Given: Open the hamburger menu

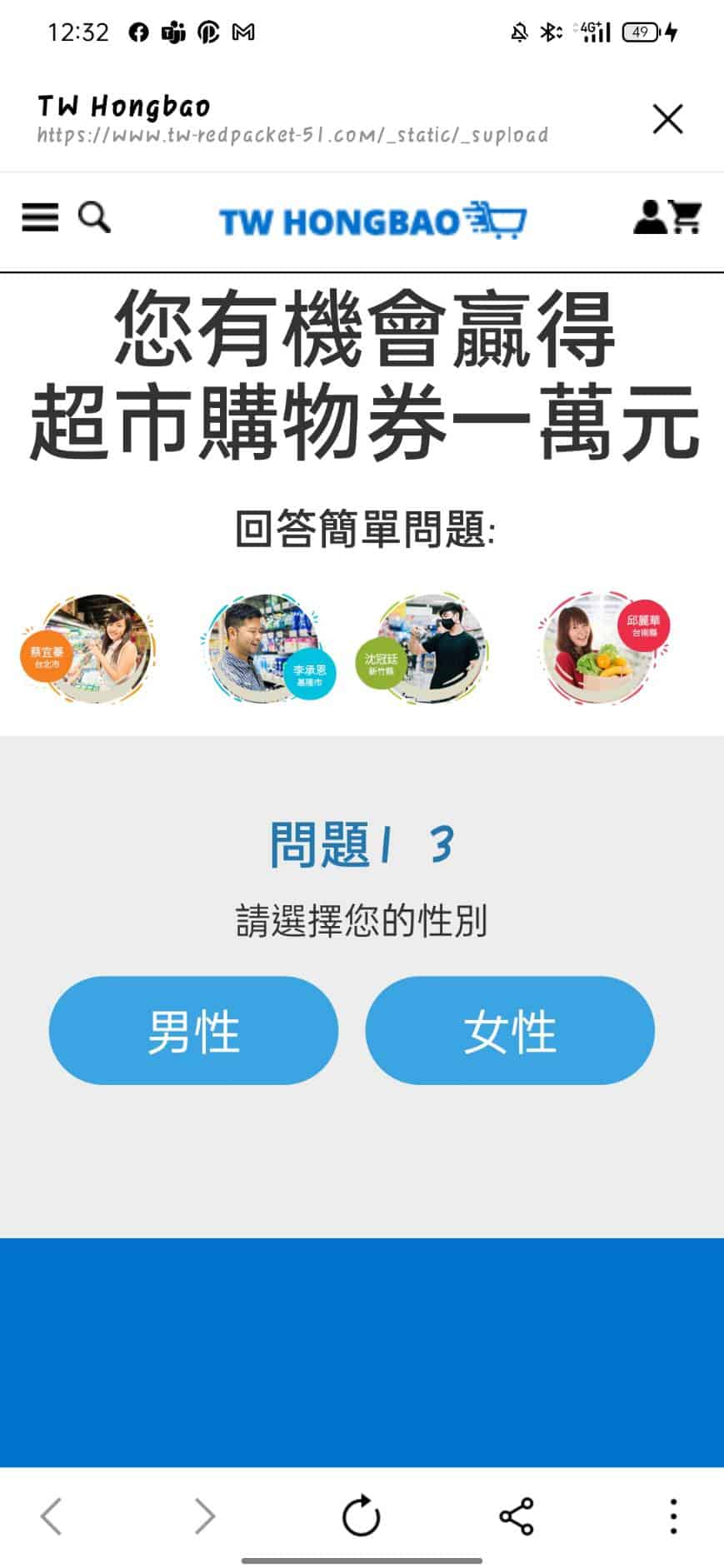Looking at the screenshot, I should (x=40, y=217).
